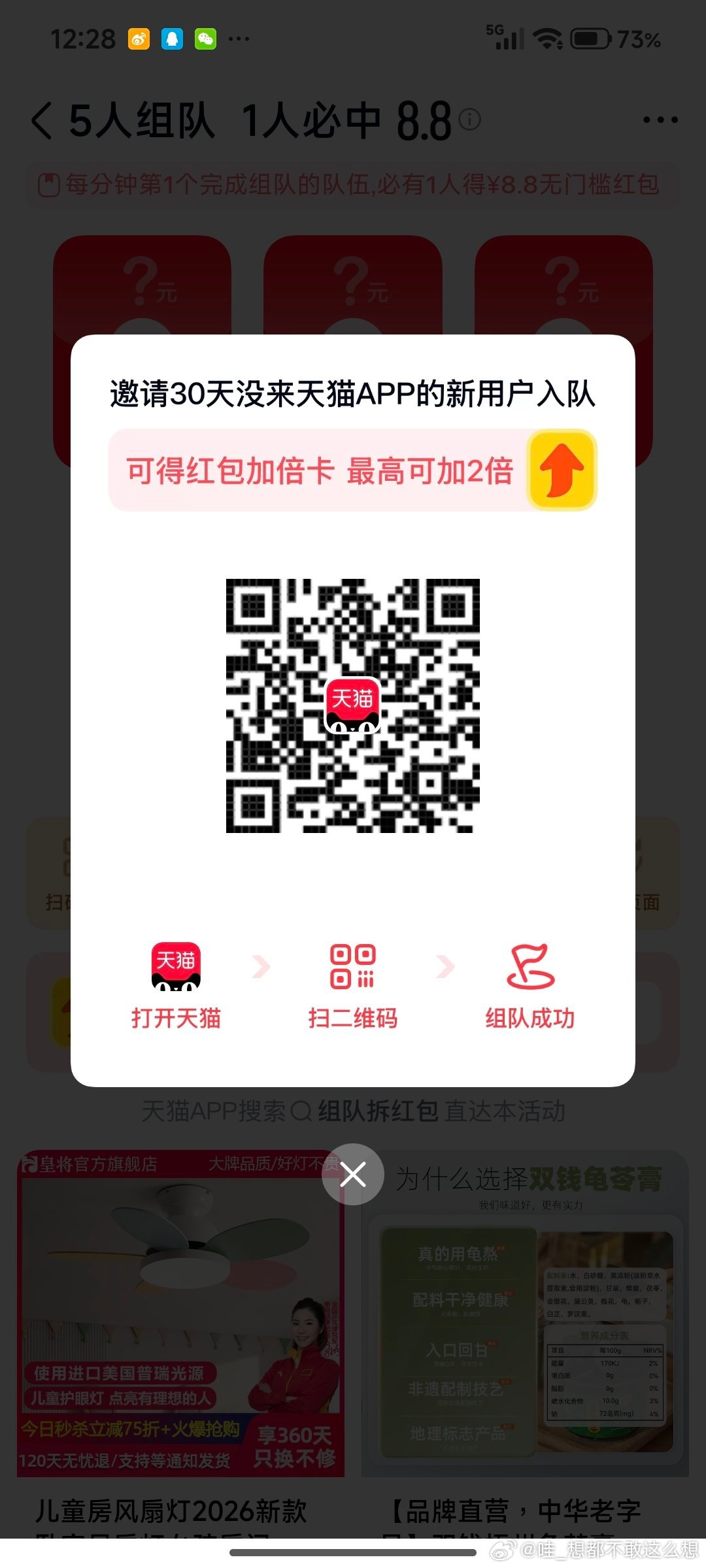Tap the red packet doubling card banner
706x1568 pixels.
(353, 470)
